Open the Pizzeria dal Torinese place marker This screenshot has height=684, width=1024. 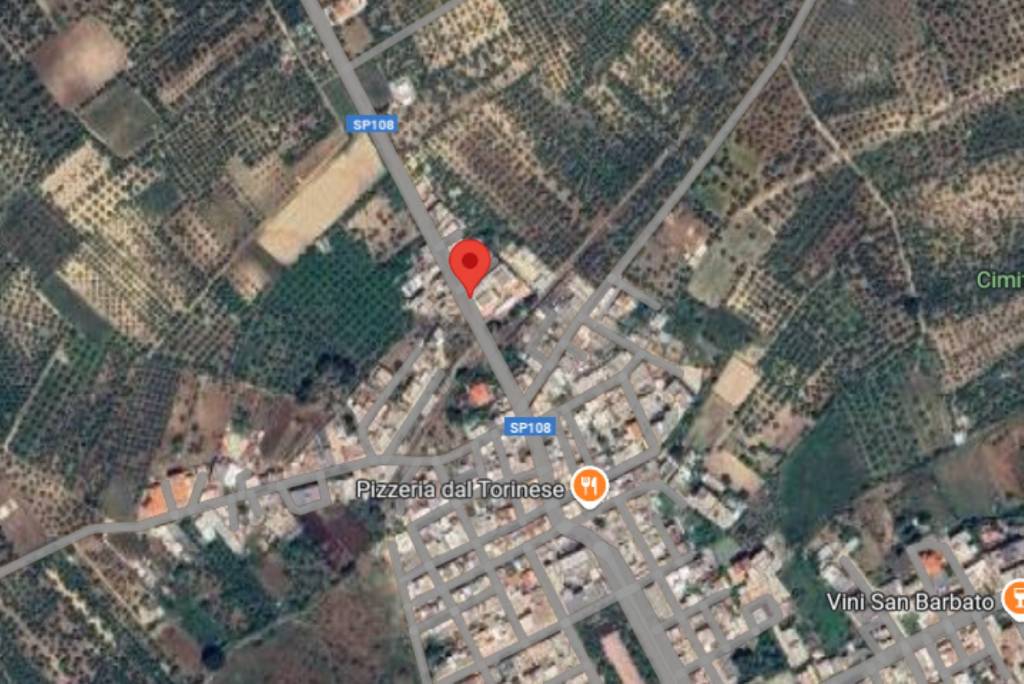[x=590, y=489]
